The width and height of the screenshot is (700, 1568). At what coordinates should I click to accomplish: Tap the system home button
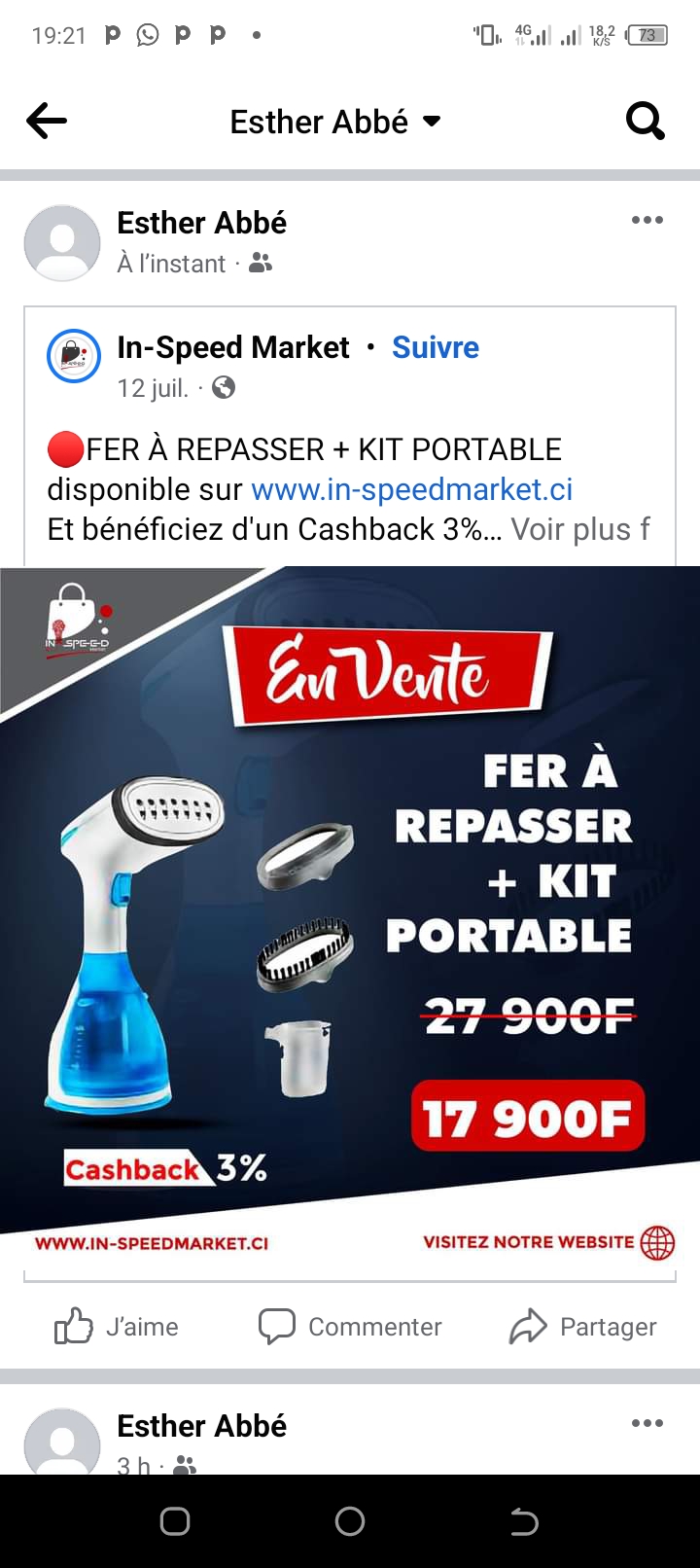(x=350, y=1521)
